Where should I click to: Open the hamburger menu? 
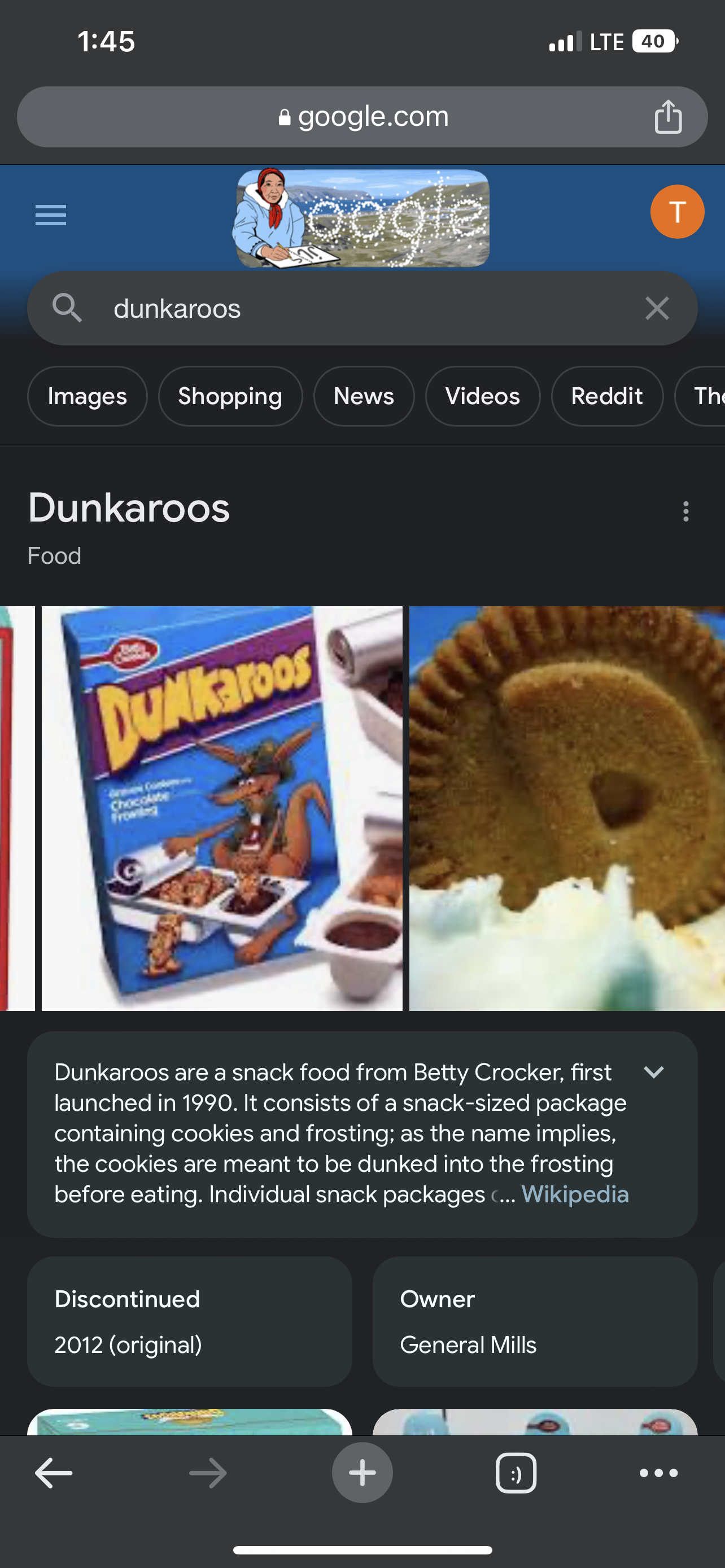click(x=50, y=215)
